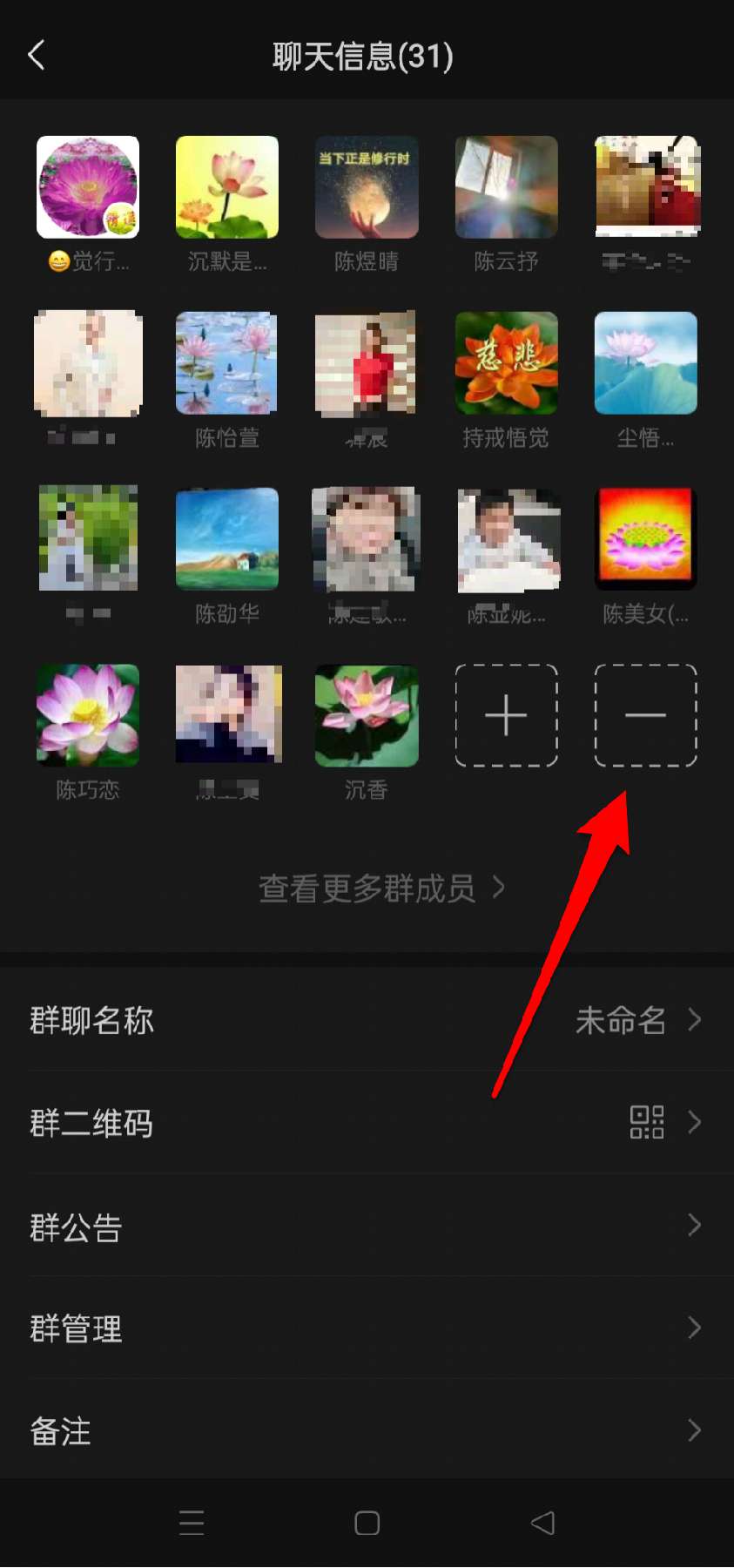The height and width of the screenshot is (1568, 734).
Task: Go back from chat info
Action: coord(37,56)
